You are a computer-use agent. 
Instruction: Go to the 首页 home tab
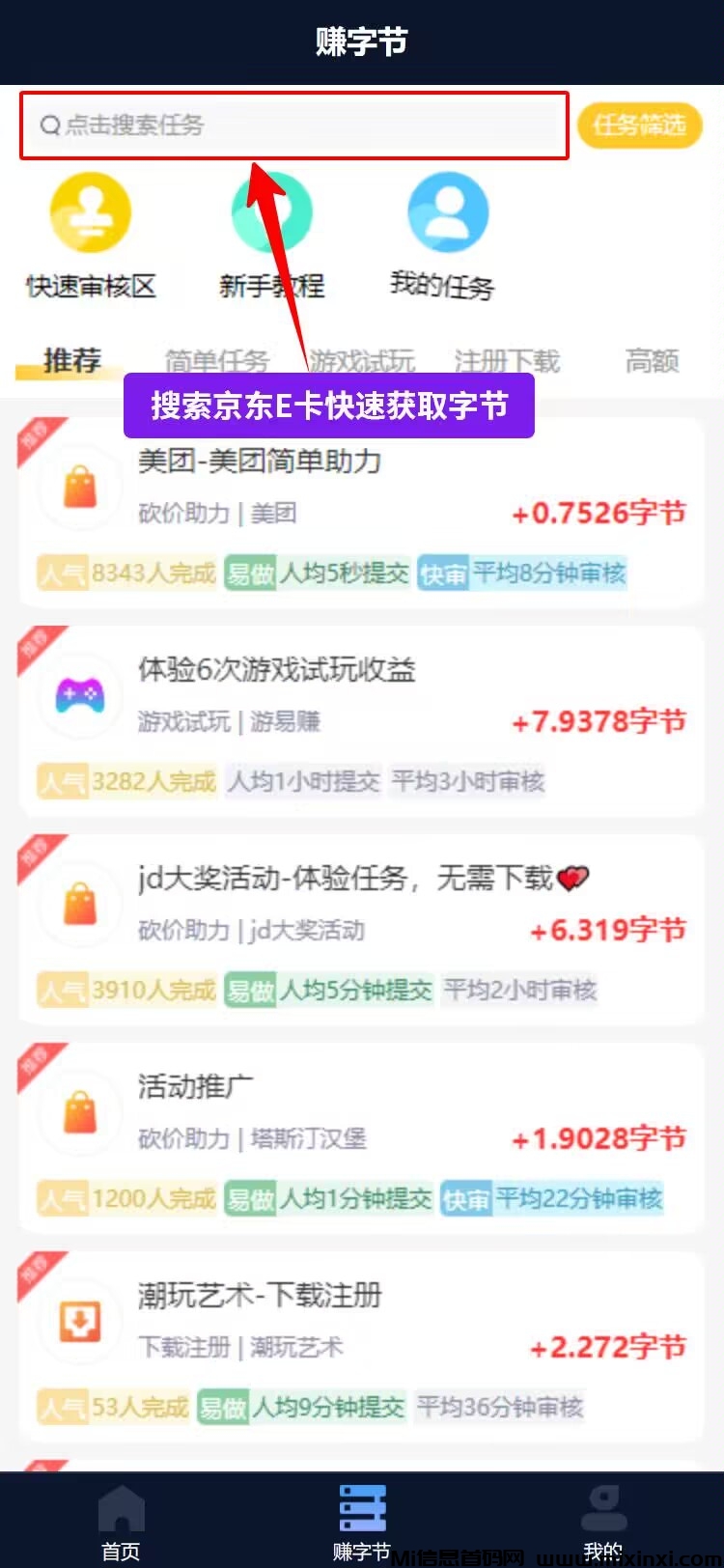[121, 1522]
